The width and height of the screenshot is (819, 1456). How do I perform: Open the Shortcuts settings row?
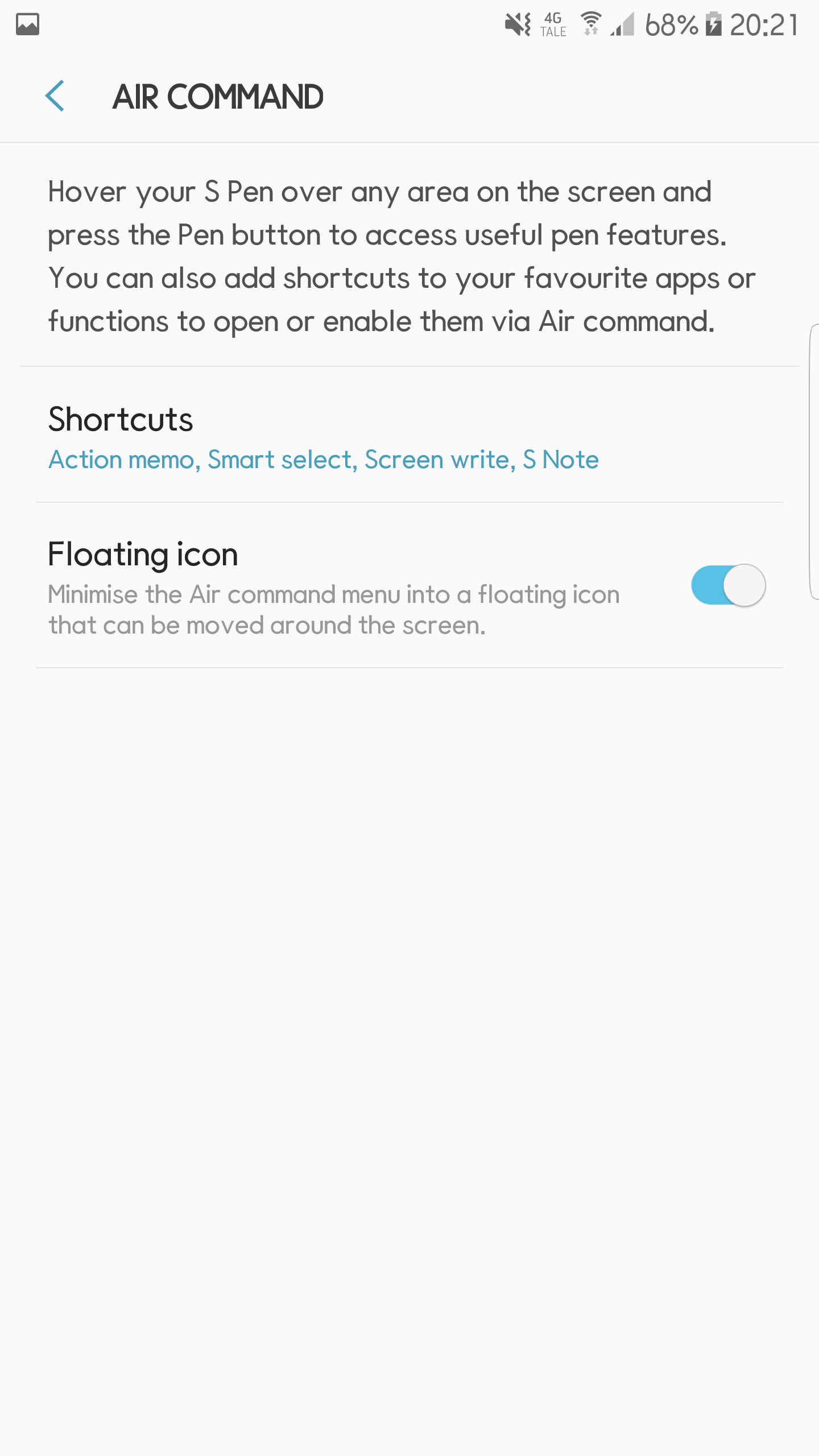tap(409, 435)
